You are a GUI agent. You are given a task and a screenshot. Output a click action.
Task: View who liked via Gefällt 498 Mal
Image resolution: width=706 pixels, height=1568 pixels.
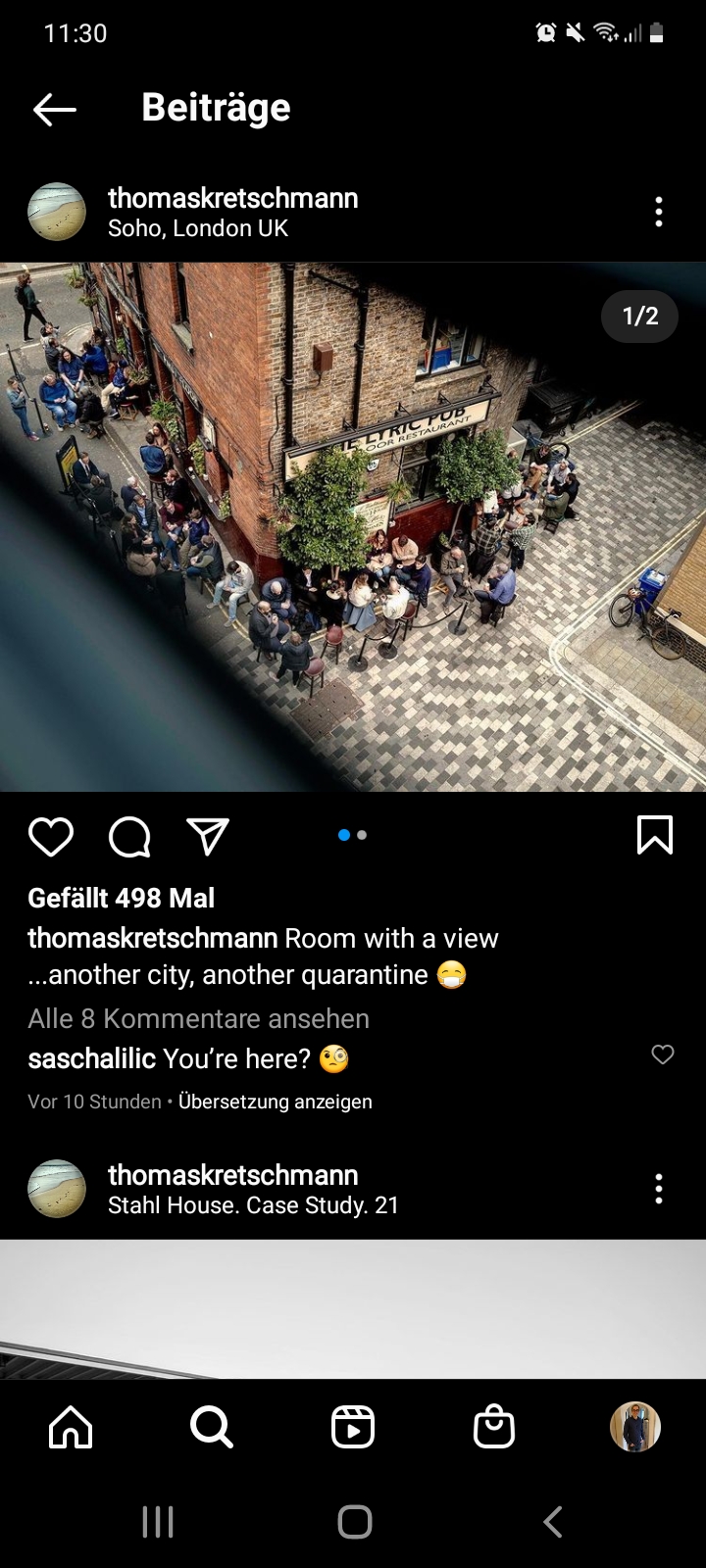[x=122, y=898]
